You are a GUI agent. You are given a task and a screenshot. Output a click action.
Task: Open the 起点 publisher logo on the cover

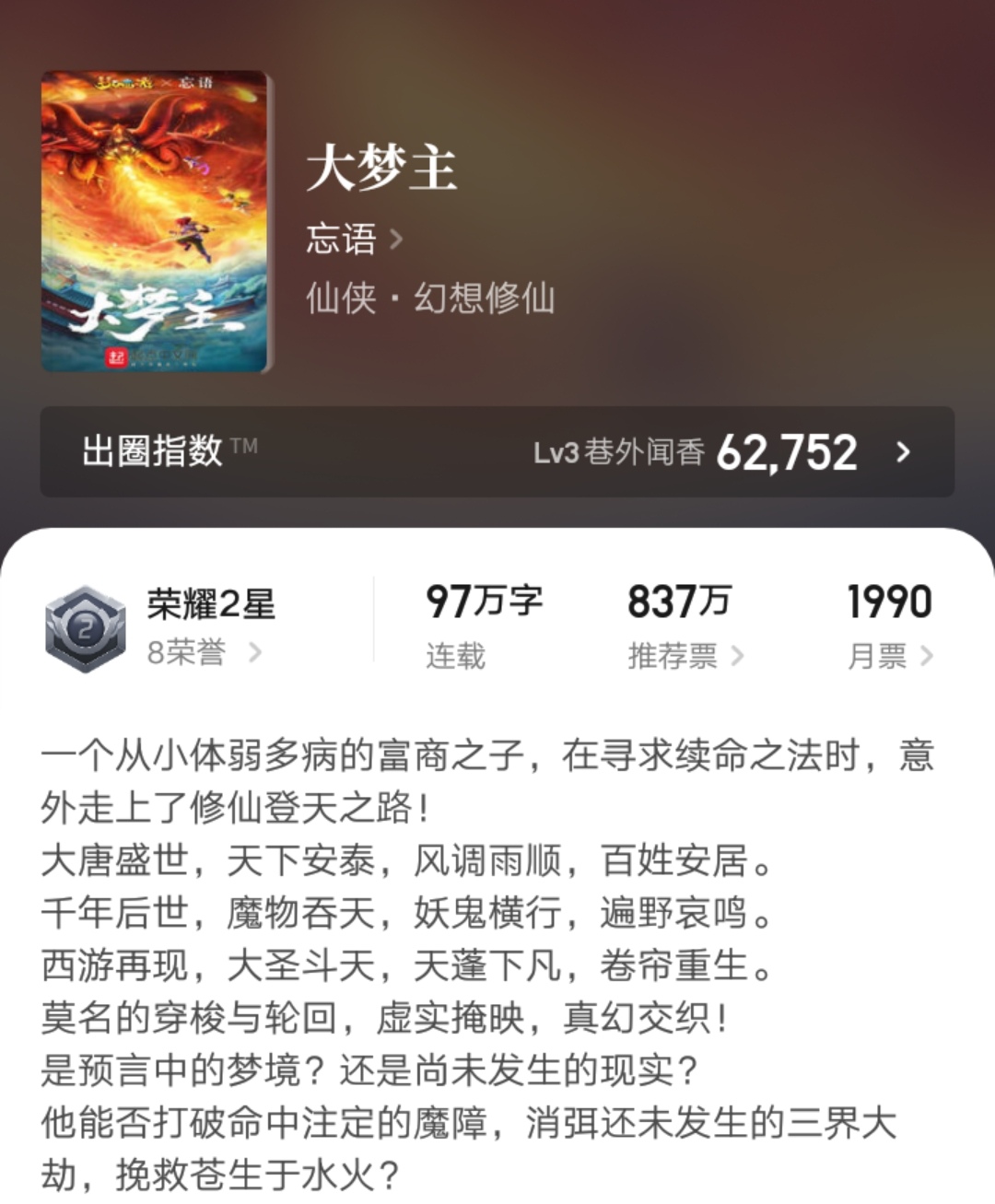coord(114,357)
